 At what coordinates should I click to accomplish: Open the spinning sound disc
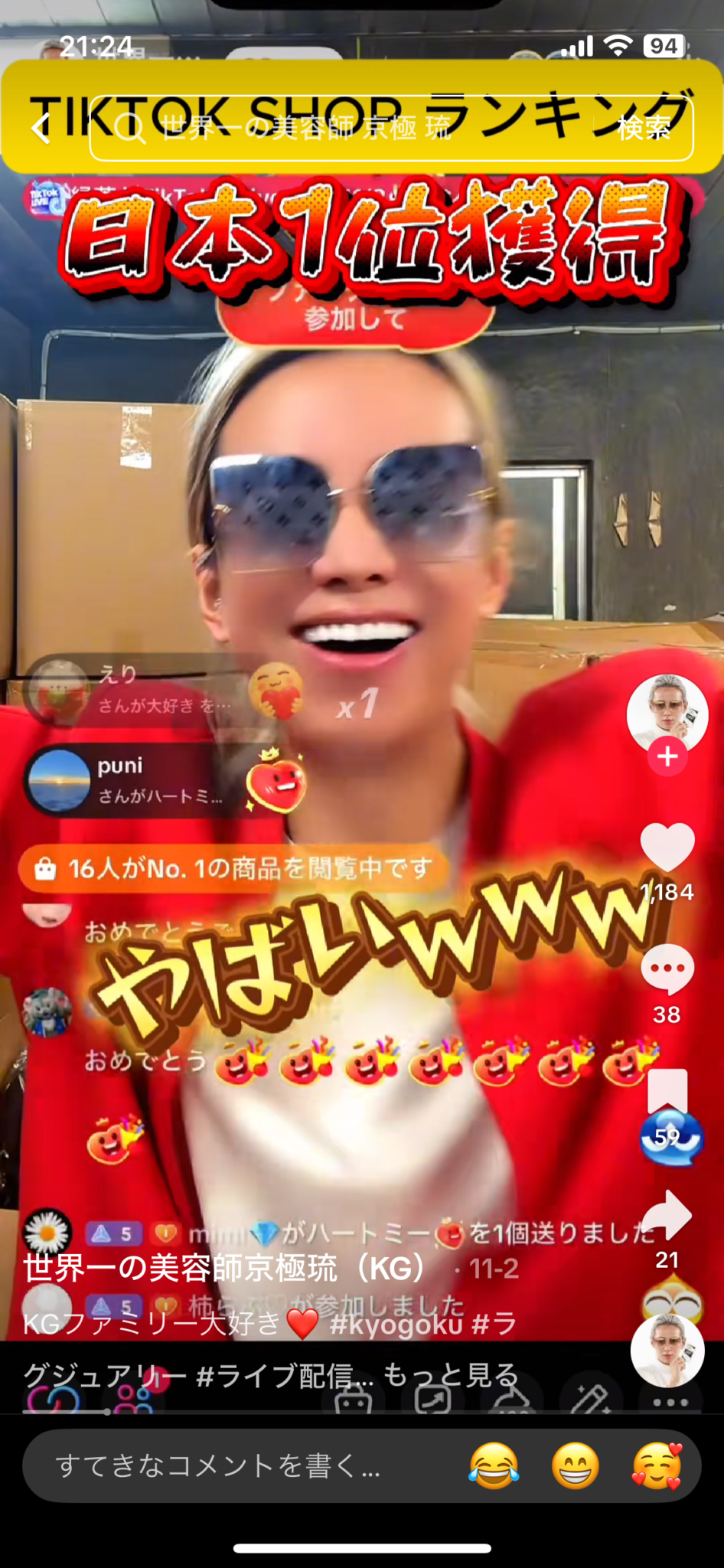click(x=667, y=1351)
